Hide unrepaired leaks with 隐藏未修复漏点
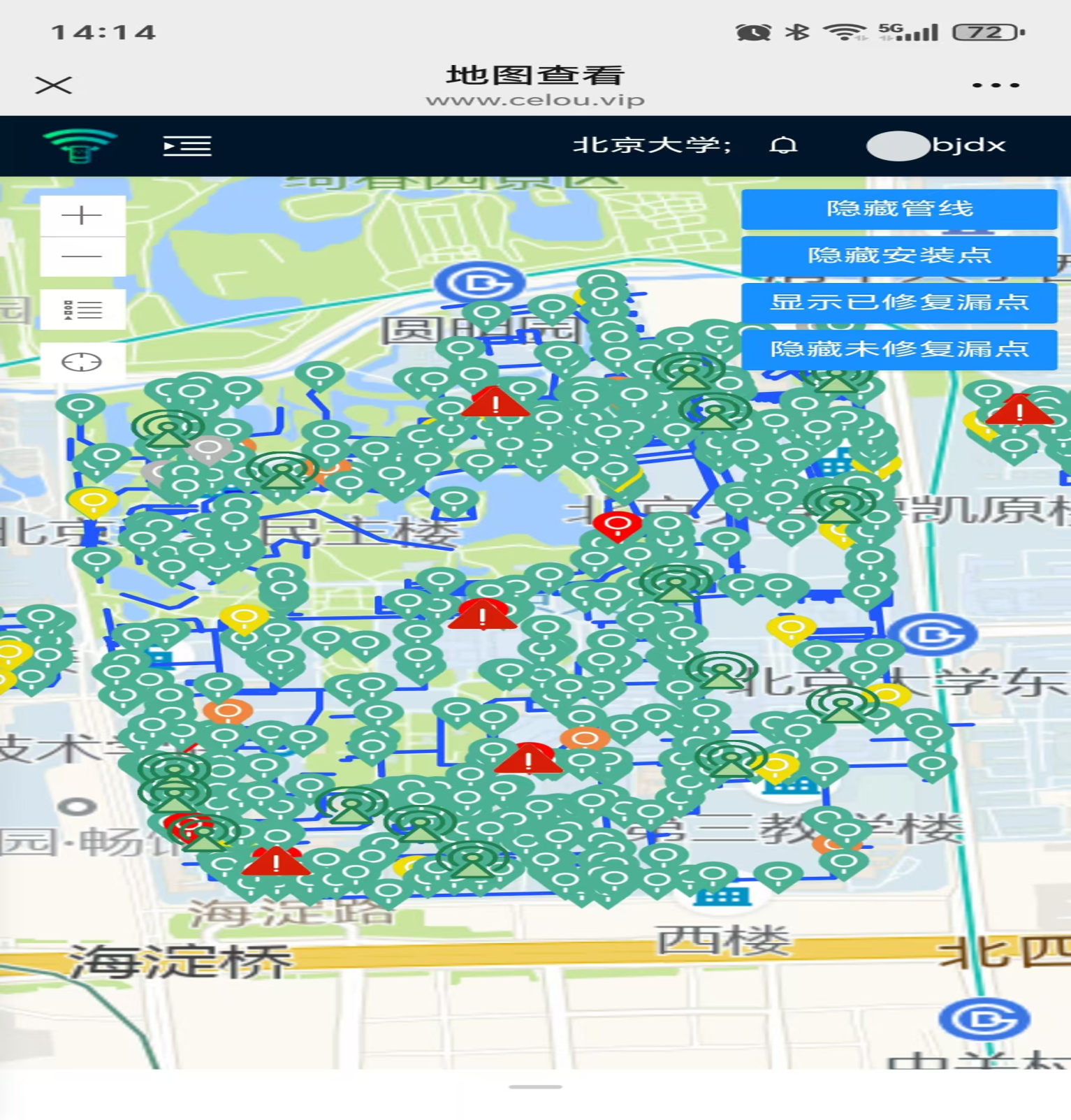The height and width of the screenshot is (1120, 1071). (898, 349)
